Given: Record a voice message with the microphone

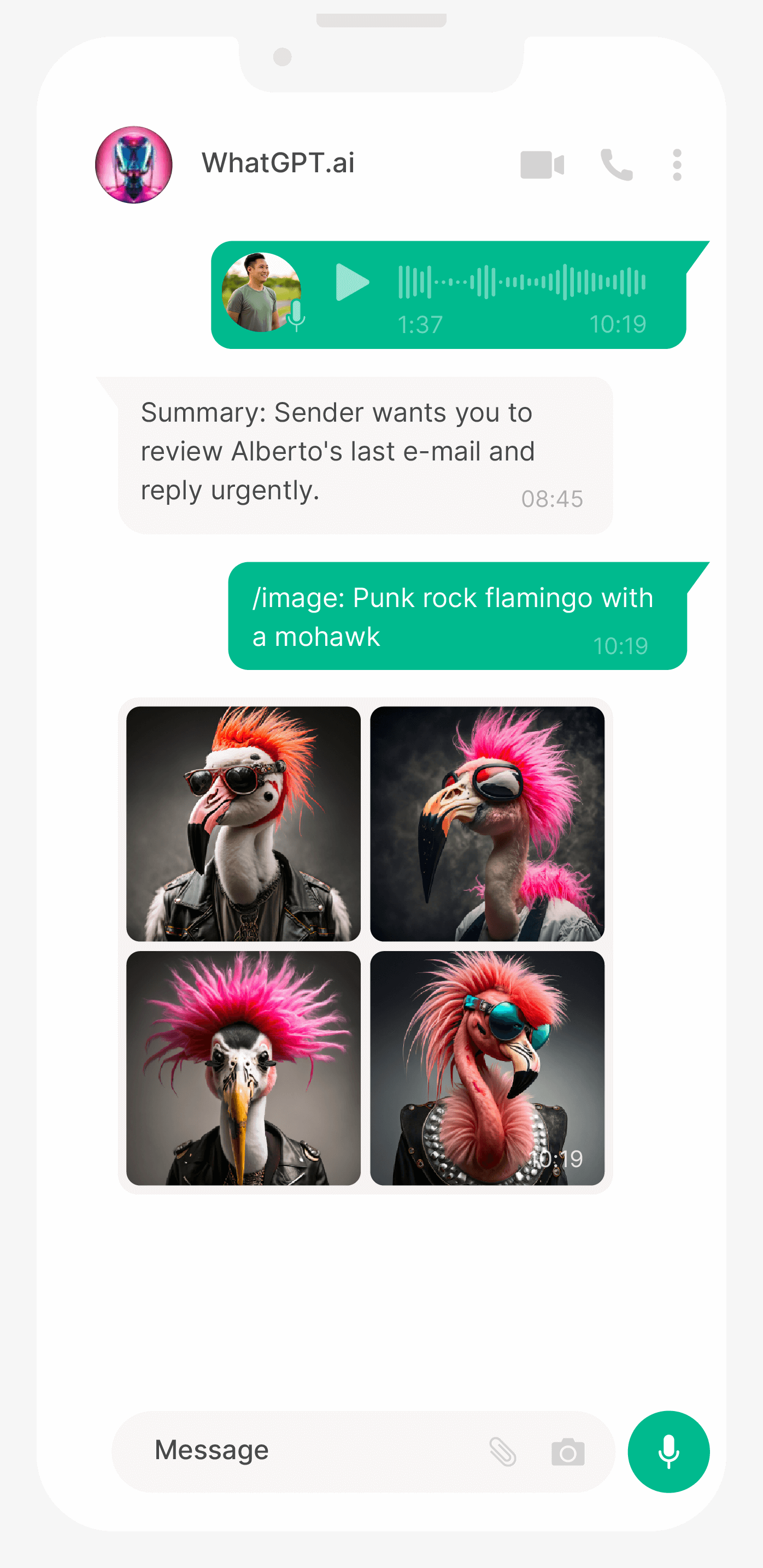Looking at the screenshot, I should pos(668,1452).
